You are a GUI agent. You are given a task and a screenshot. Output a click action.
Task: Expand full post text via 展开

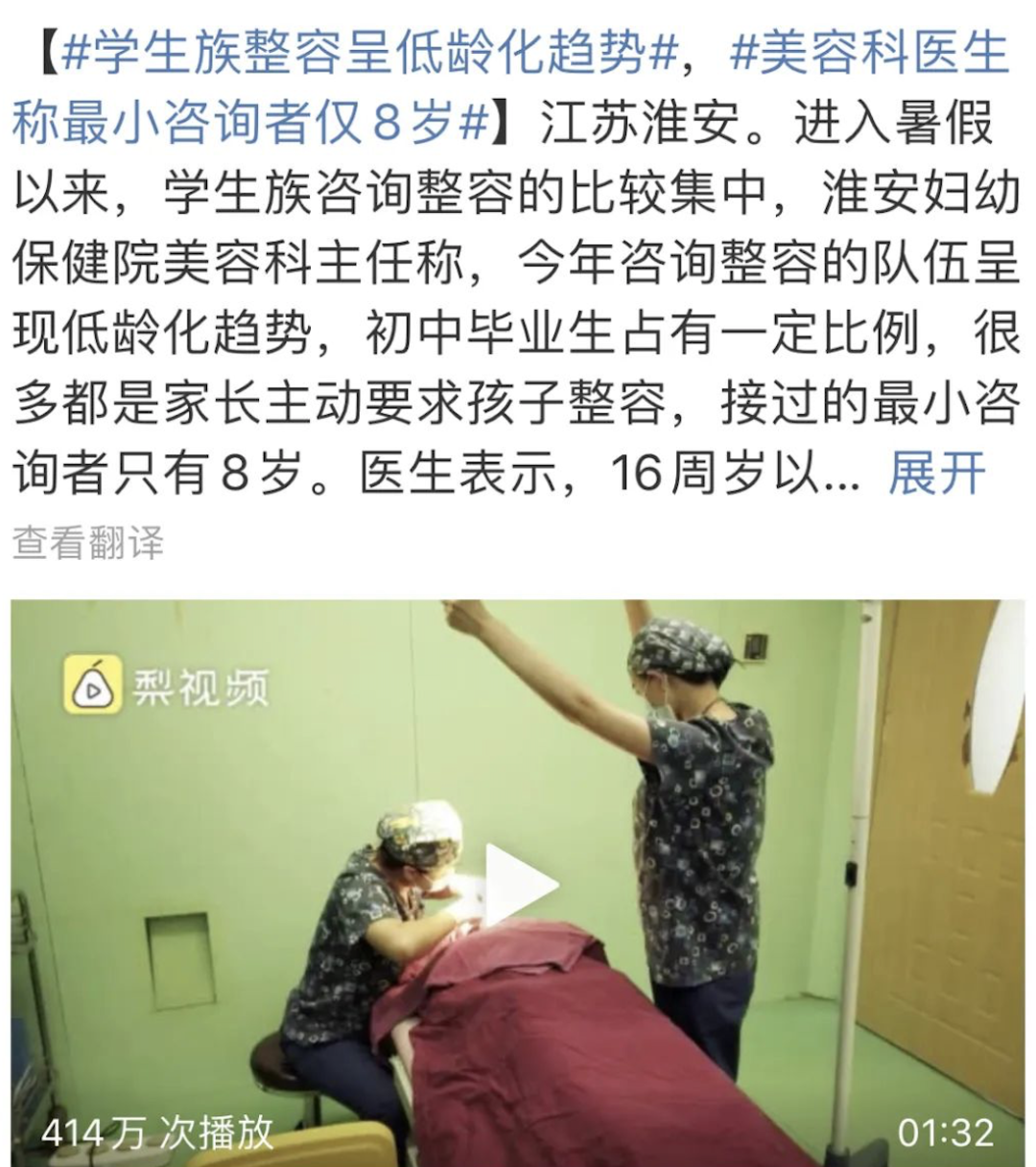pos(936,472)
